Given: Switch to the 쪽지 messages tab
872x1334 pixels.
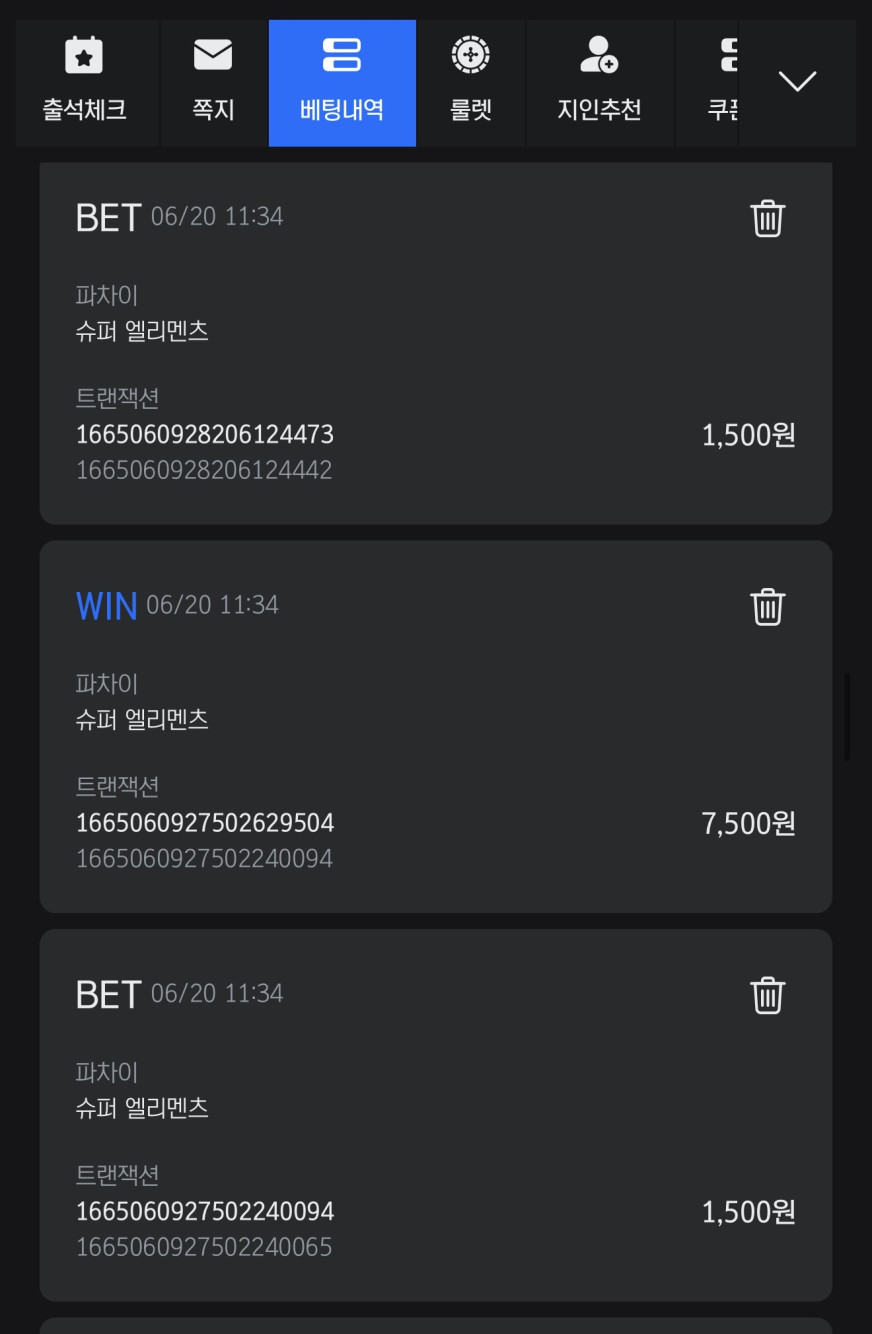Looking at the screenshot, I should pos(213,83).
